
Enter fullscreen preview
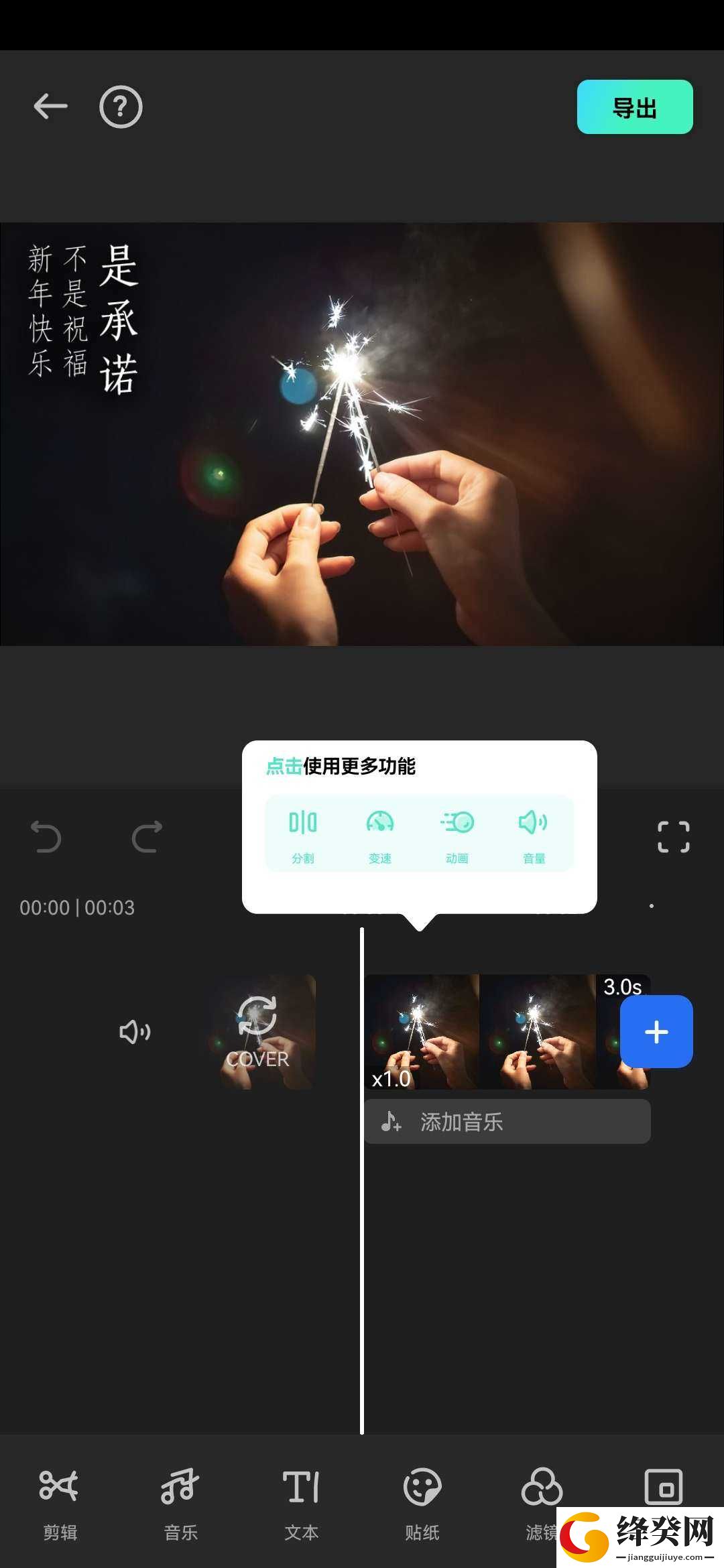pyautogui.click(x=674, y=837)
